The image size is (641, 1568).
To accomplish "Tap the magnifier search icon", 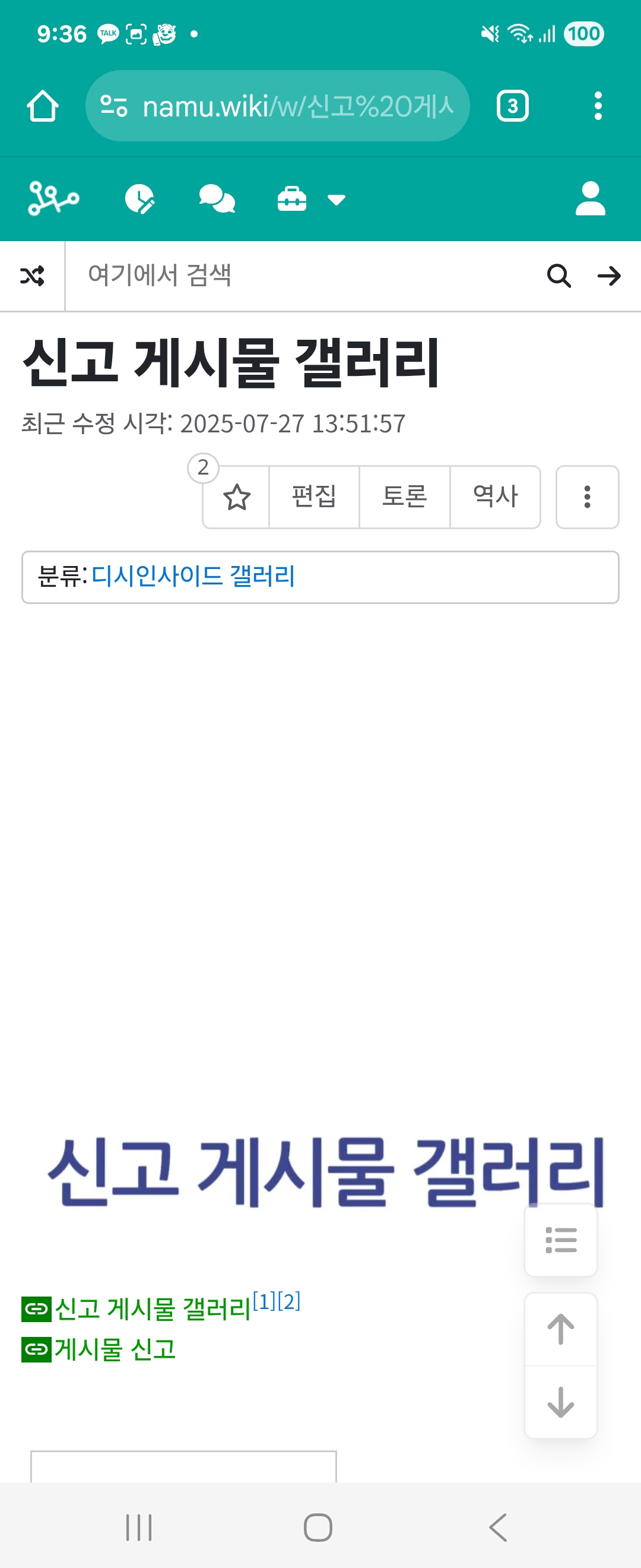I will pyautogui.click(x=559, y=276).
